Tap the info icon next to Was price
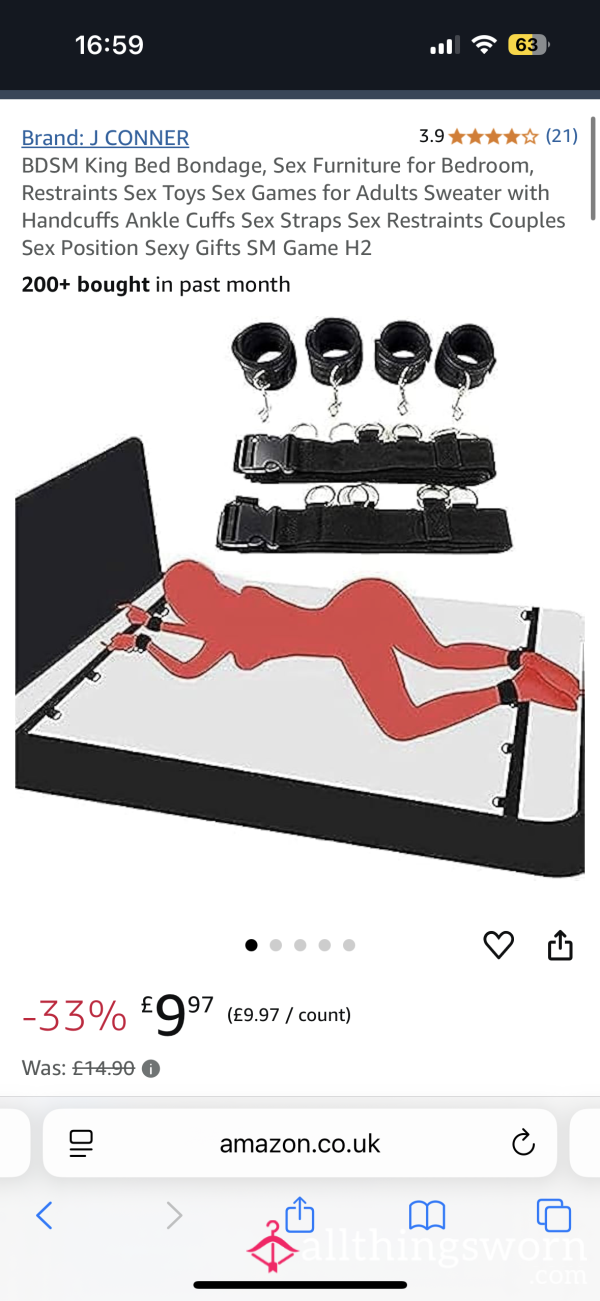The image size is (600, 1301). click(x=151, y=1068)
